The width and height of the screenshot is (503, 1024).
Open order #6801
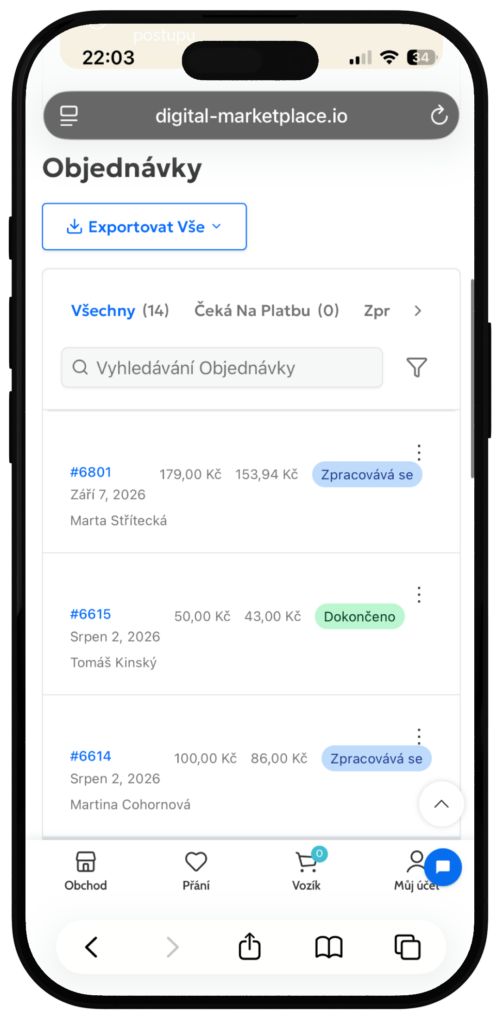tap(90, 472)
